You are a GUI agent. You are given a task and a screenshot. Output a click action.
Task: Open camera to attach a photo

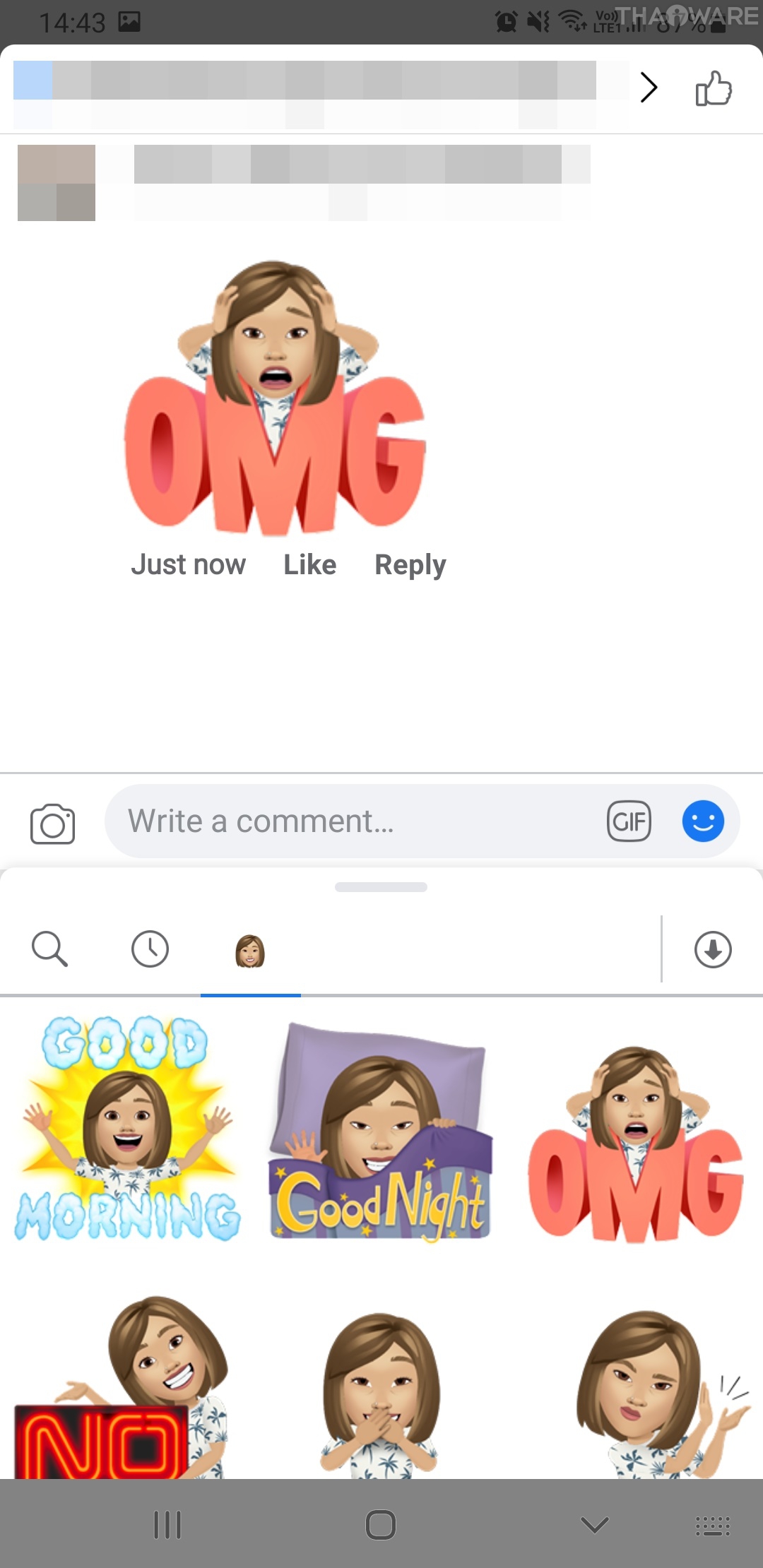tap(52, 823)
